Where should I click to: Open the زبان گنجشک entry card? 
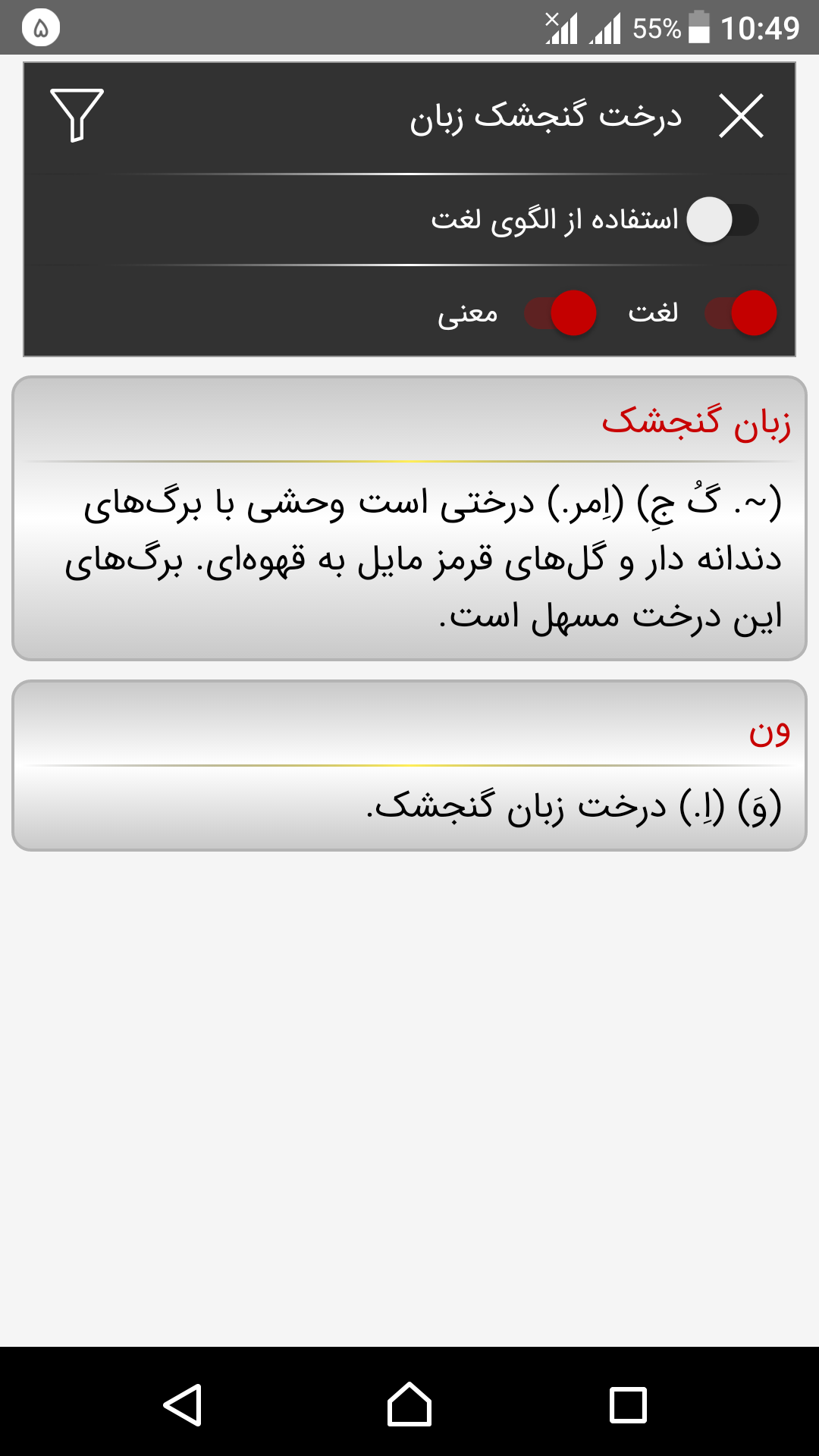[409, 519]
